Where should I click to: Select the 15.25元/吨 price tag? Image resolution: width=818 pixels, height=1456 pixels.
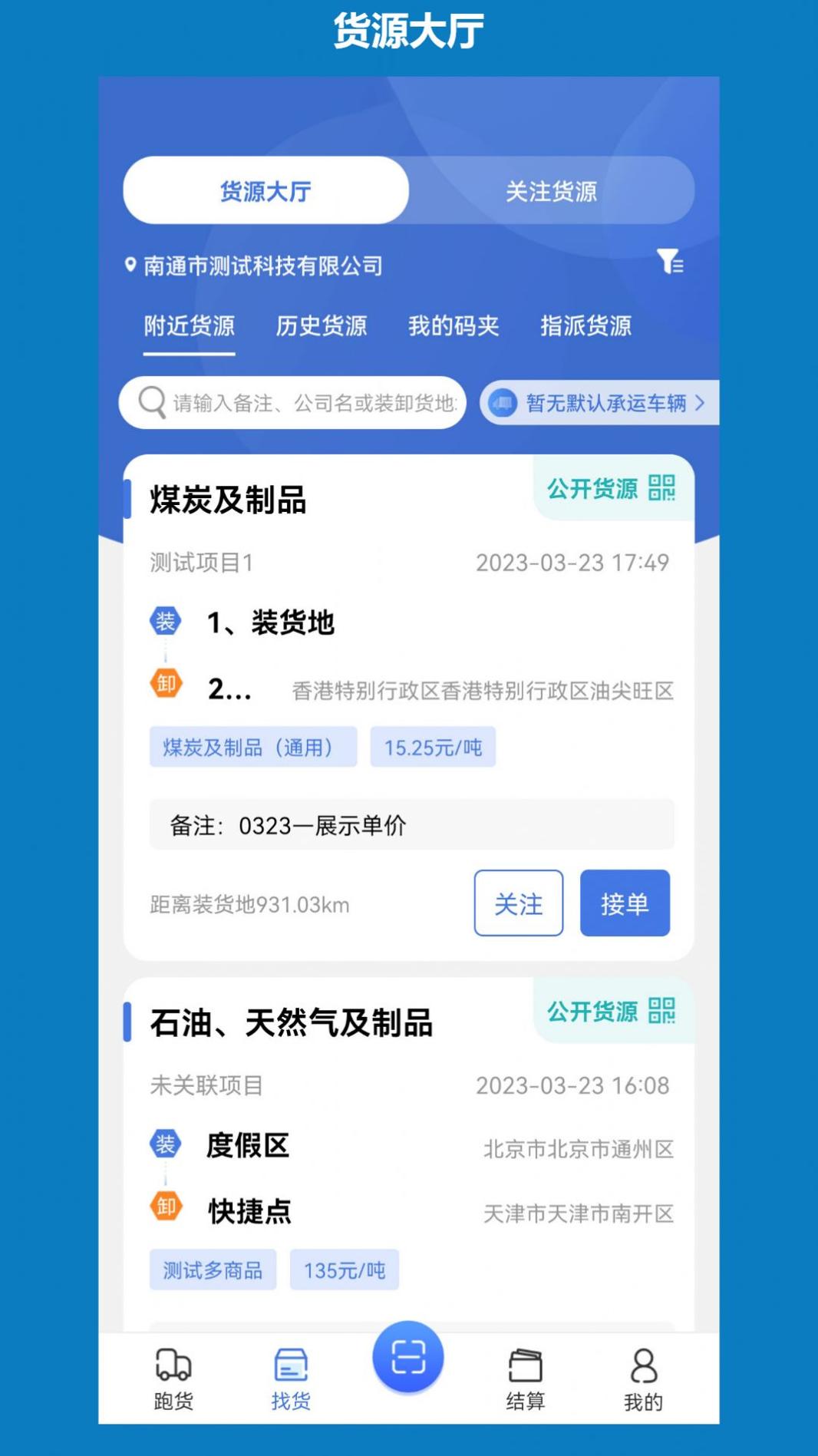pos(432,747)
